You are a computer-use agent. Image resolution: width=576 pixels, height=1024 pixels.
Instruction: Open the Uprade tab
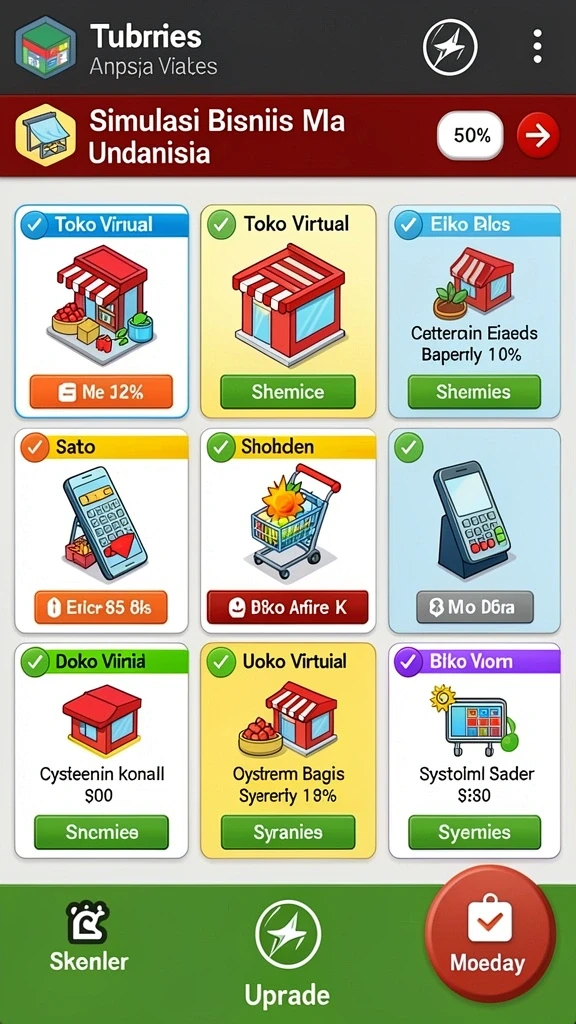[x=287, y=953]
